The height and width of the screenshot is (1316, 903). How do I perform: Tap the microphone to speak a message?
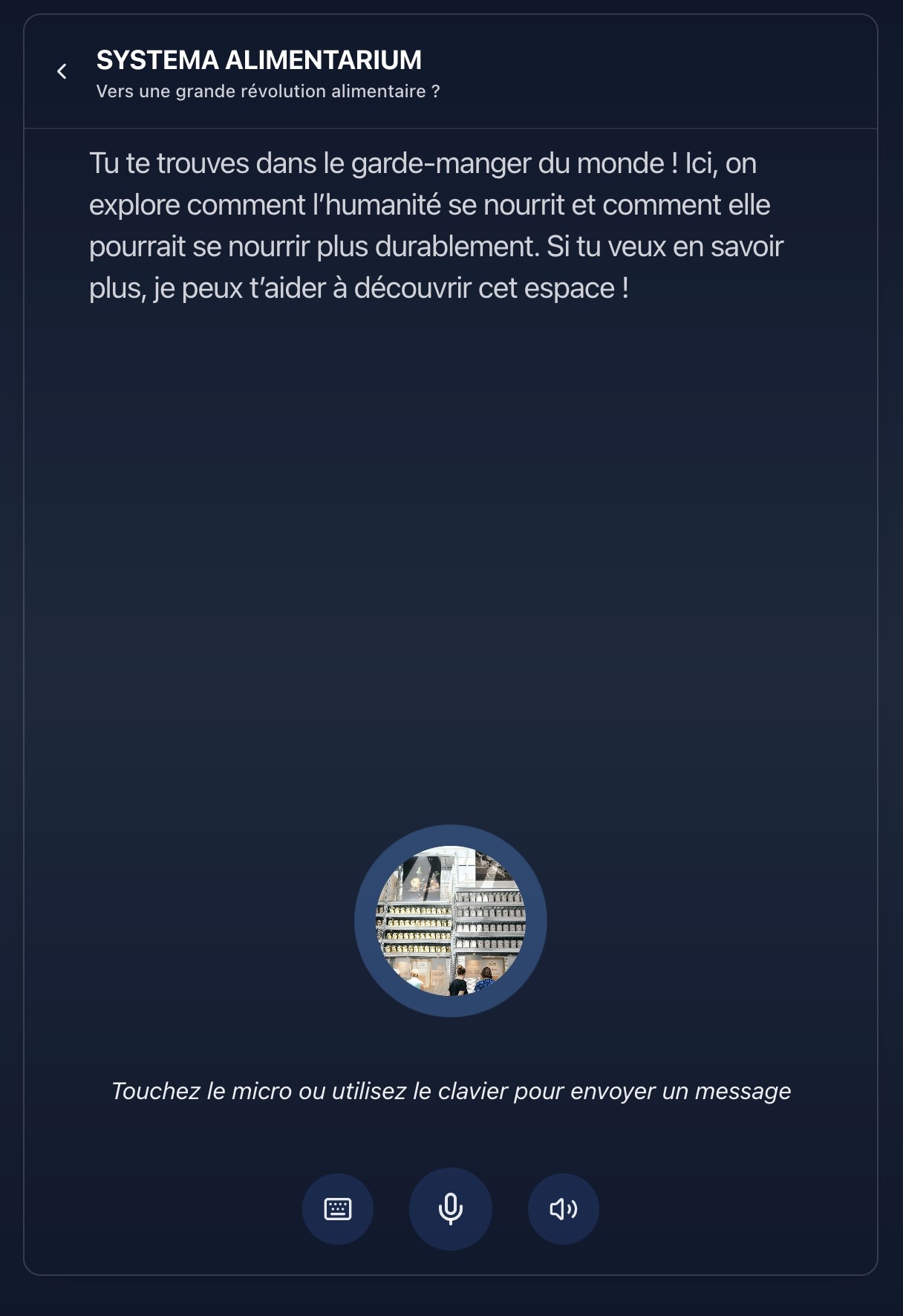point(451,1209)
